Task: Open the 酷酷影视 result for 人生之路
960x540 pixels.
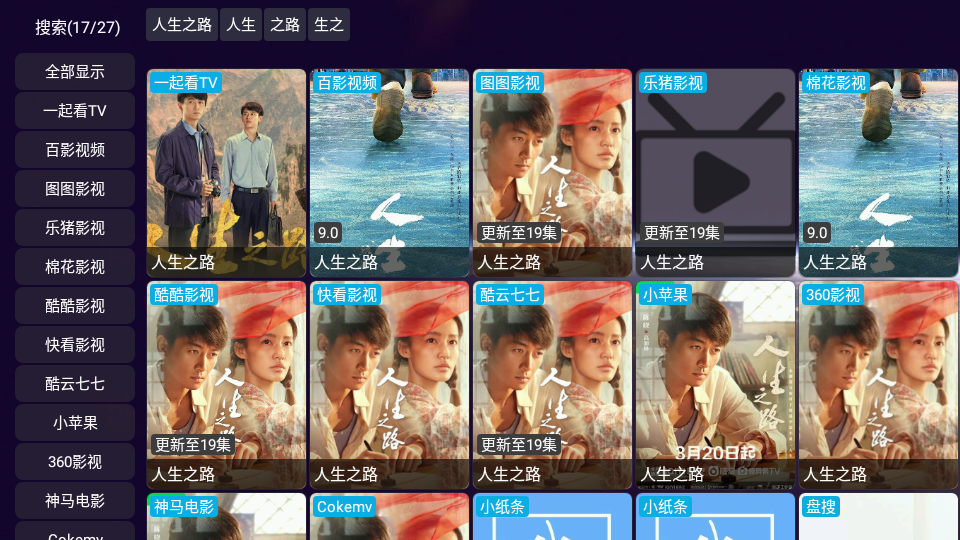Action: (x=226, y=384)
